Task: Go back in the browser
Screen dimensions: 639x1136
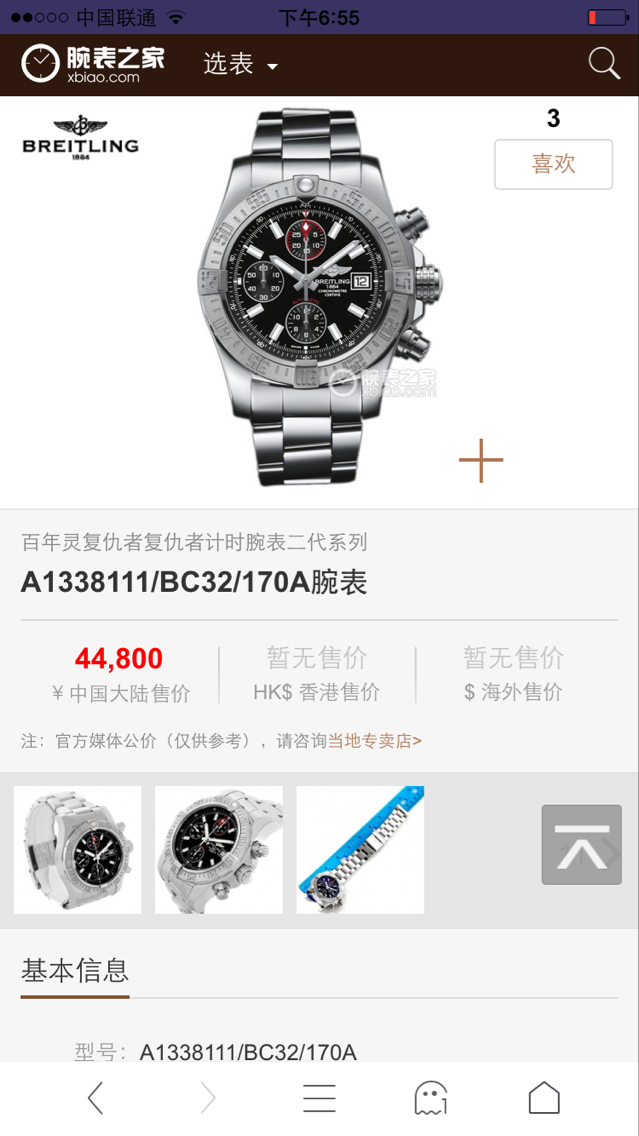Action: [95, 1098]
